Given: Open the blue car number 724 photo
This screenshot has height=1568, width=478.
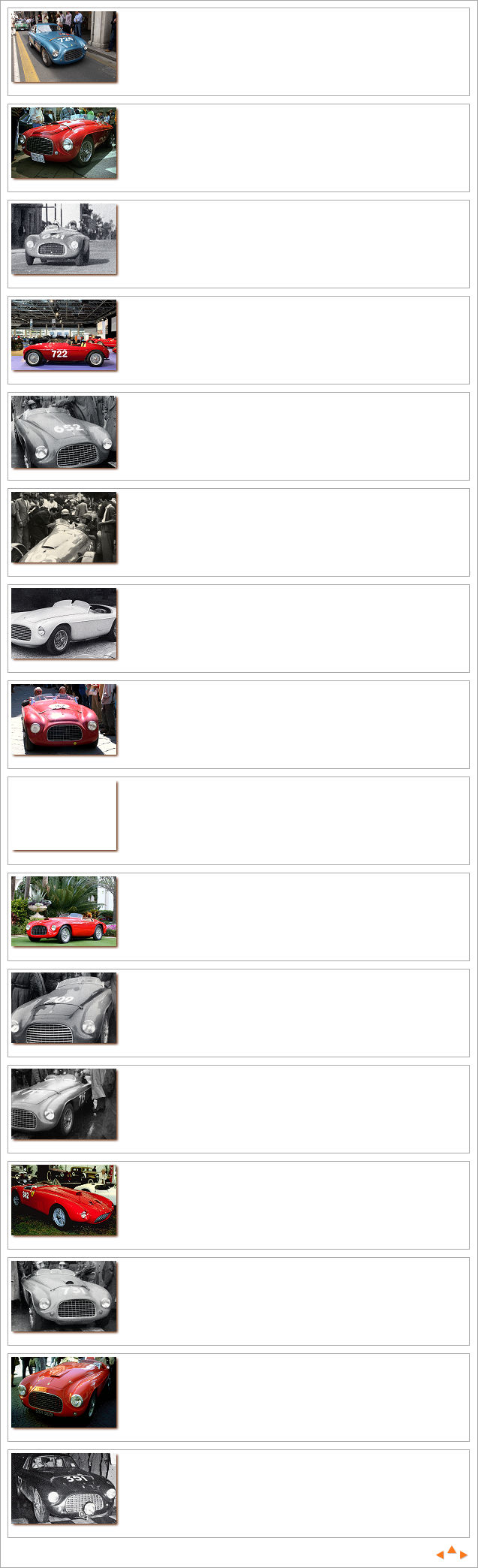Looking at the screenshot, I should tap(64, 47).
